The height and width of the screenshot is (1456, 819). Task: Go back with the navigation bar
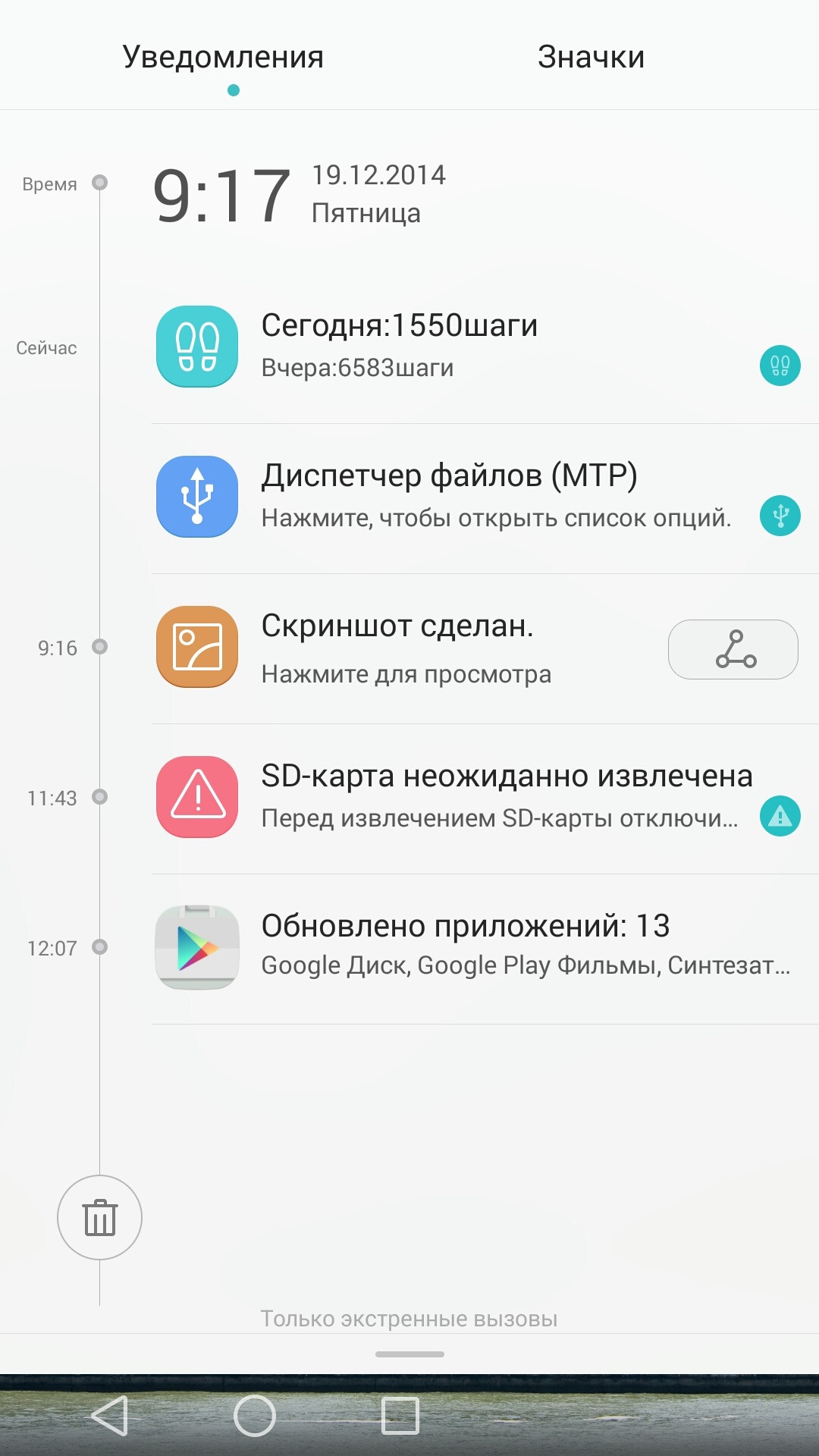[111, 1415]
